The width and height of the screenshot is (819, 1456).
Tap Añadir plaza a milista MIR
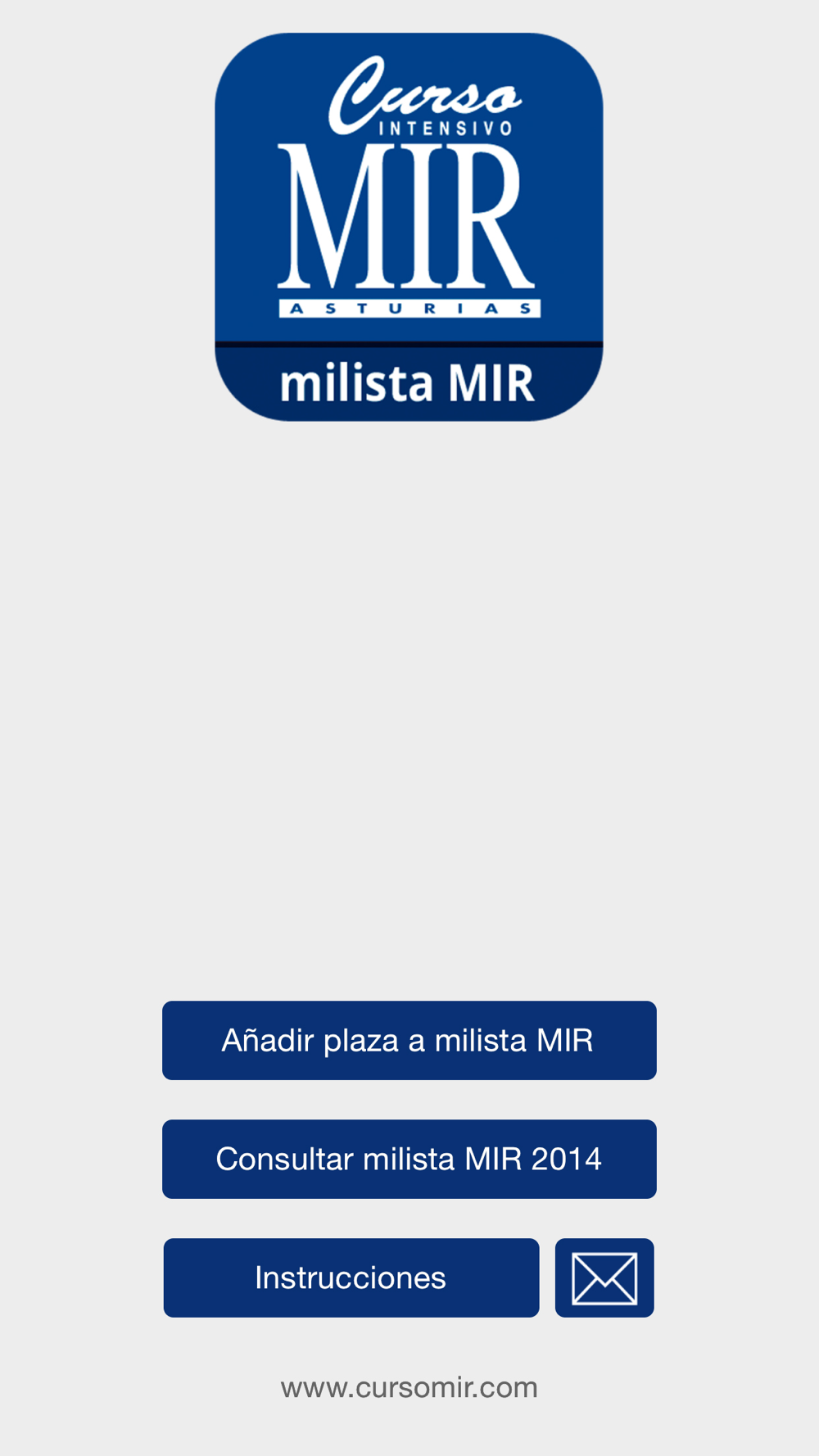pyautogui.click(x=409, y=1040)
